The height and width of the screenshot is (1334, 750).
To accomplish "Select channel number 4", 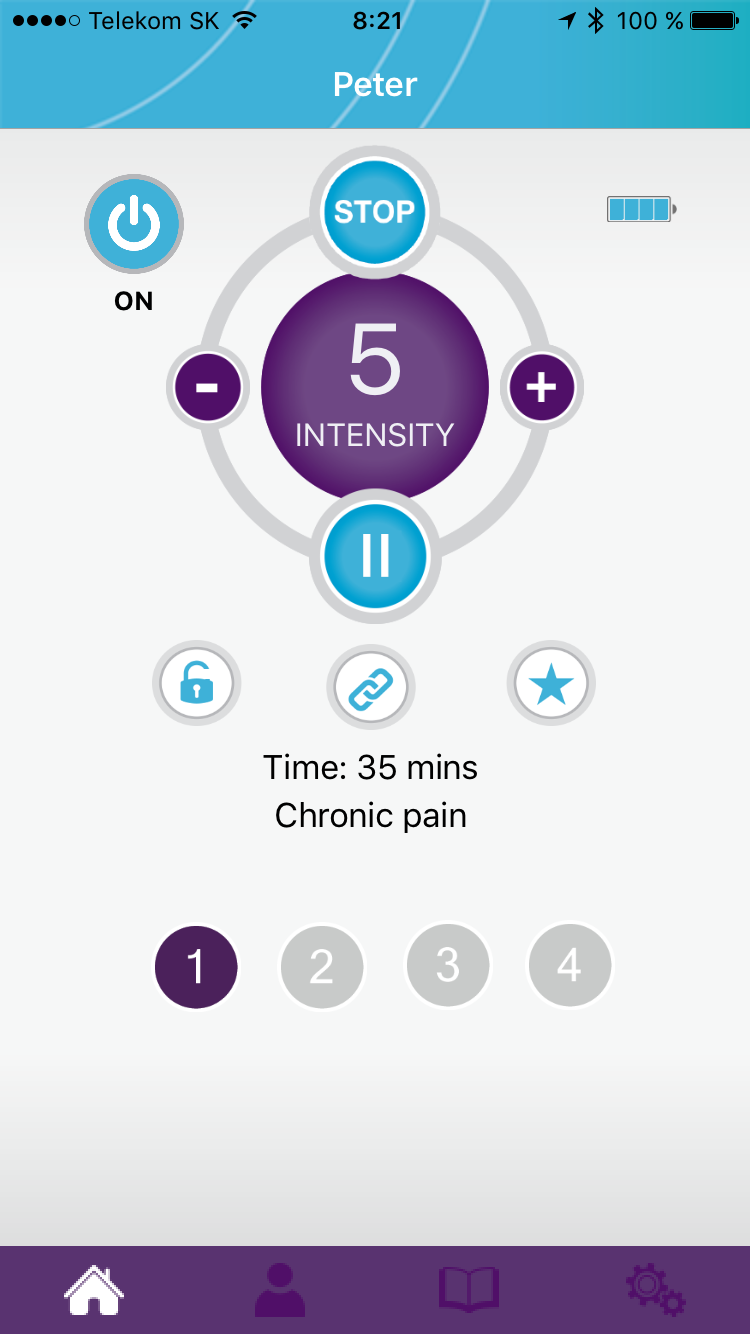I will tap(569, 966).
